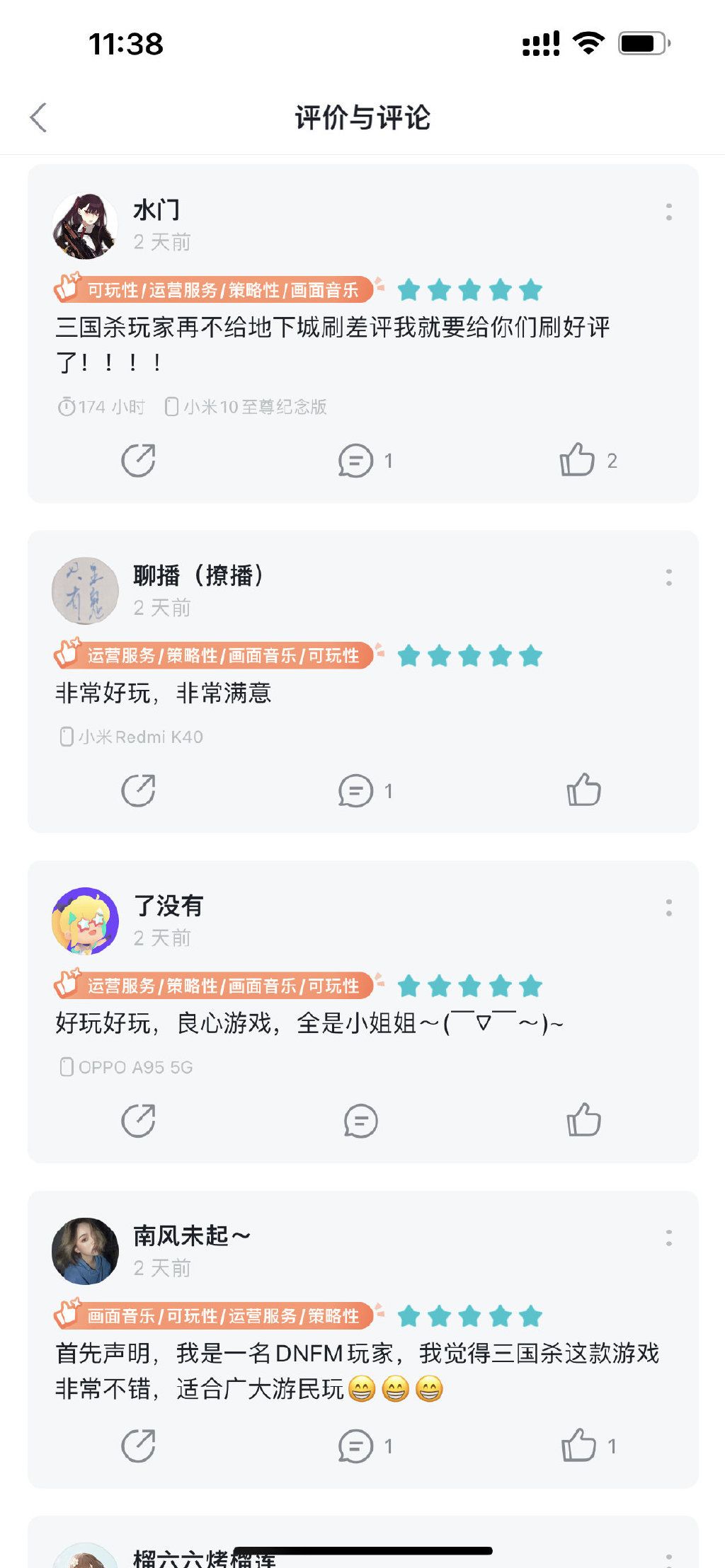
Task: Like 聊播（撩播）'s review with thumbs-up icon
Action: click(583, 791)
